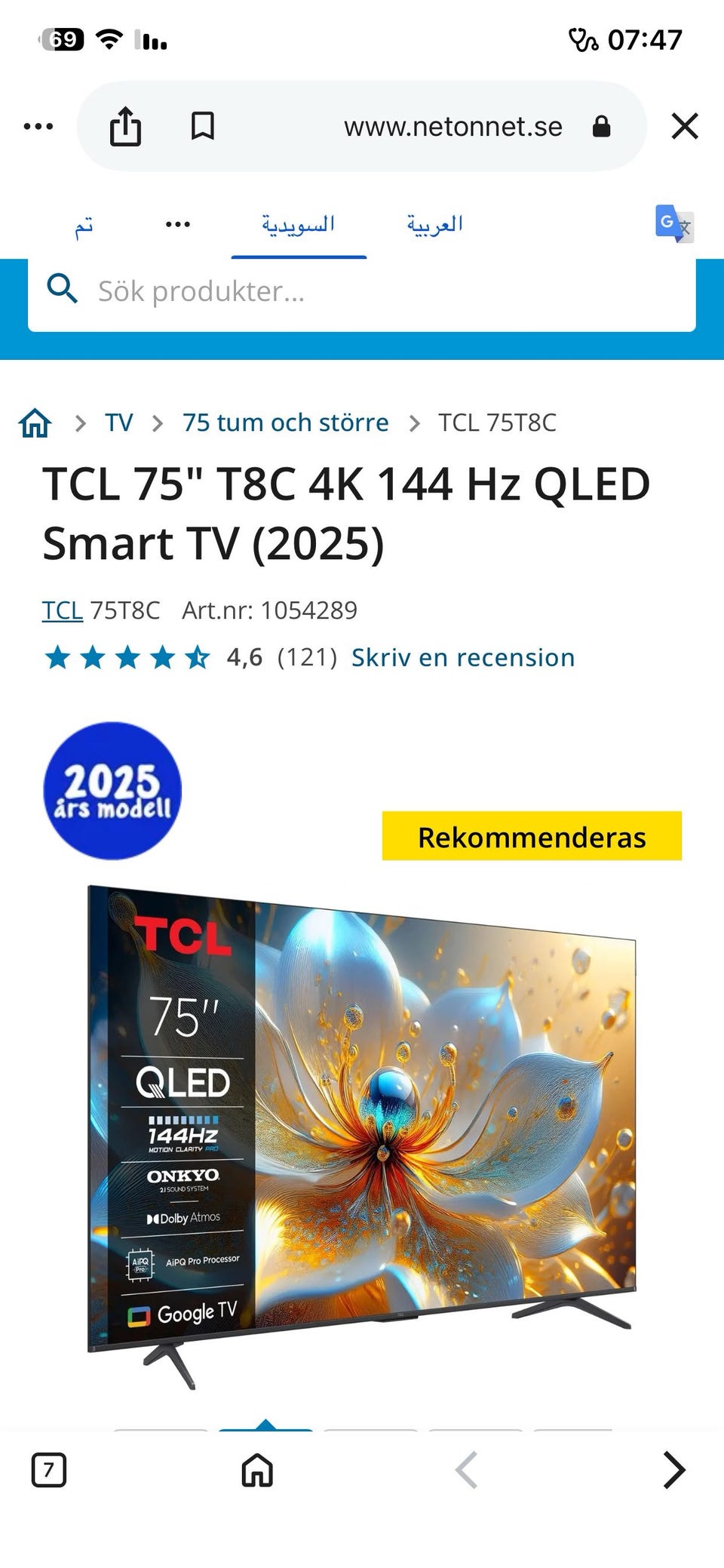
Task: Tap the Sök produkter search field
Action: point(362,291)
